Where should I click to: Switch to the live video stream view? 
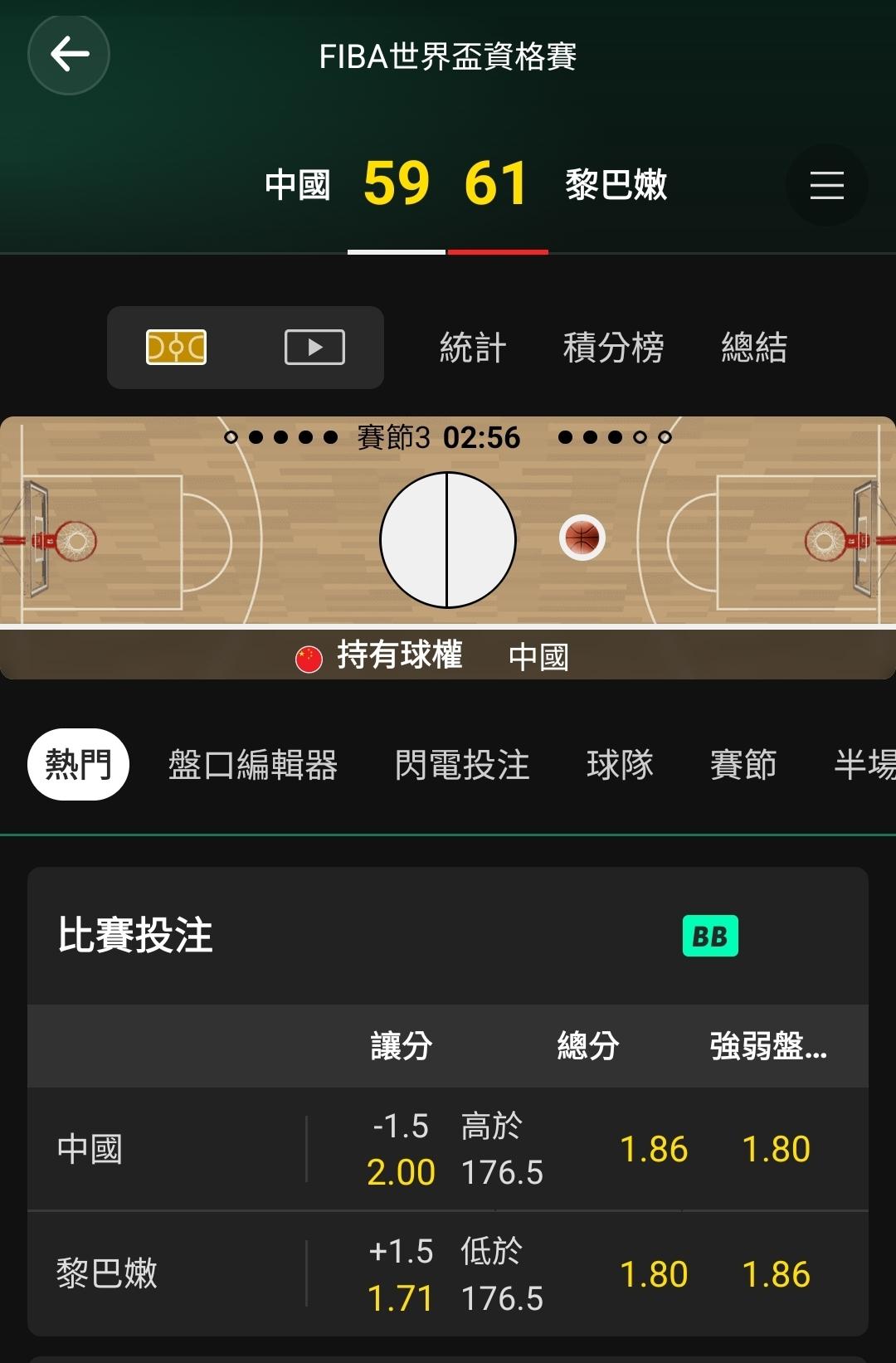coord(314,348)
